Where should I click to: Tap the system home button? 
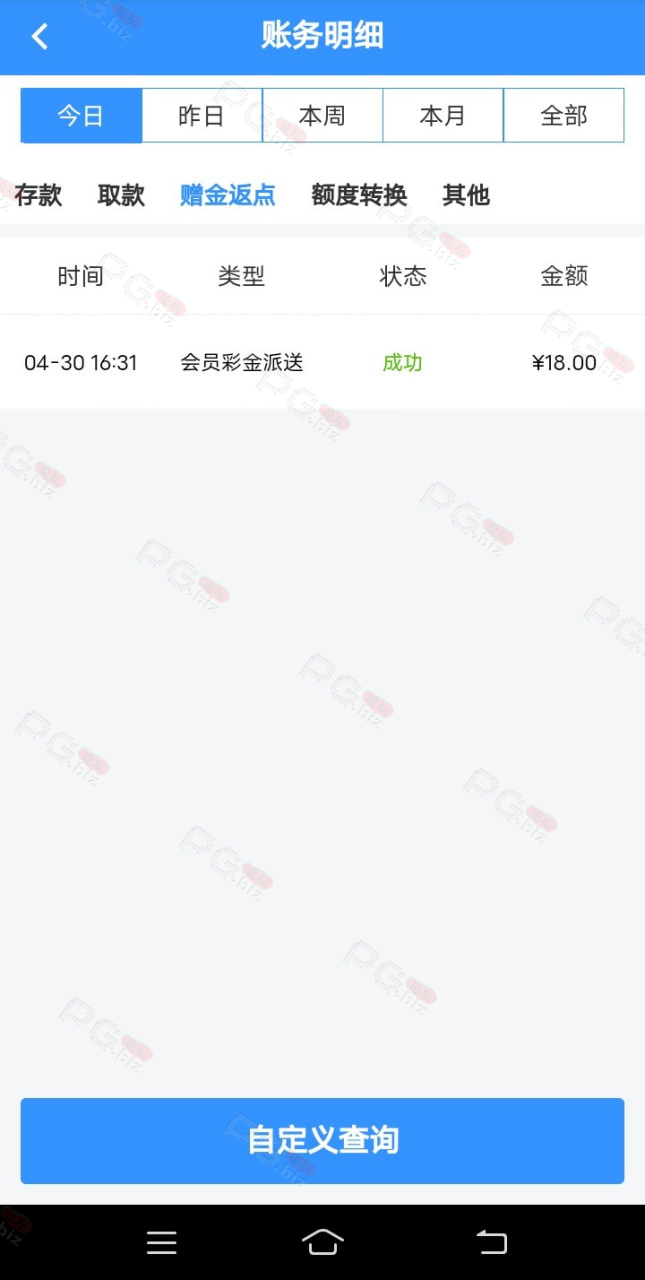322,1242
